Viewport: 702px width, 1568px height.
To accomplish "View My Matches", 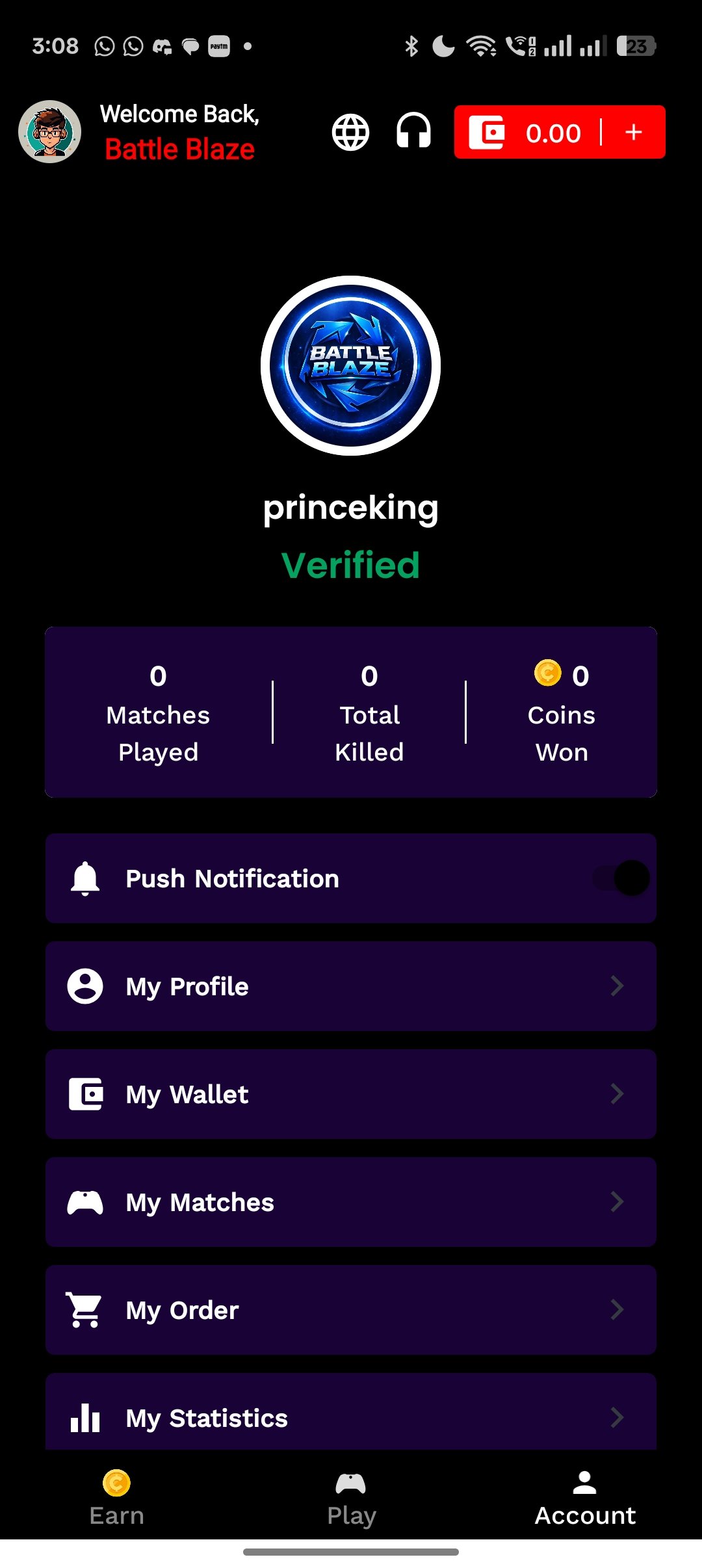I will coord(350,1202).
